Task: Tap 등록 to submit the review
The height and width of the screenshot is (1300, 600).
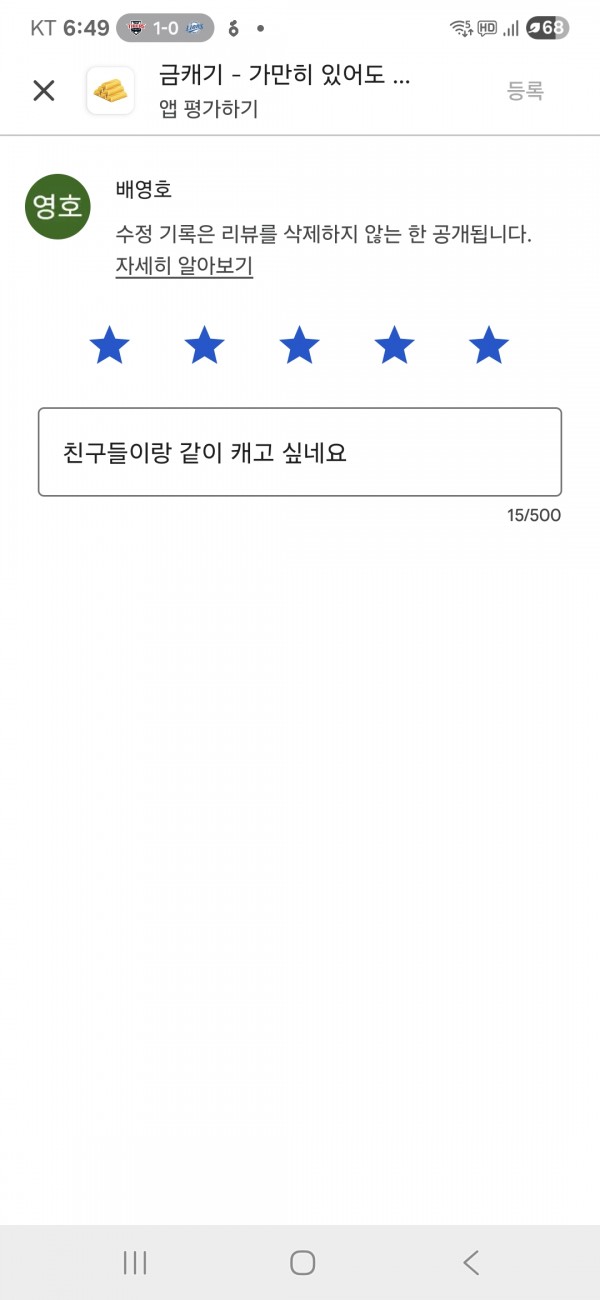Action: [525, 91]
